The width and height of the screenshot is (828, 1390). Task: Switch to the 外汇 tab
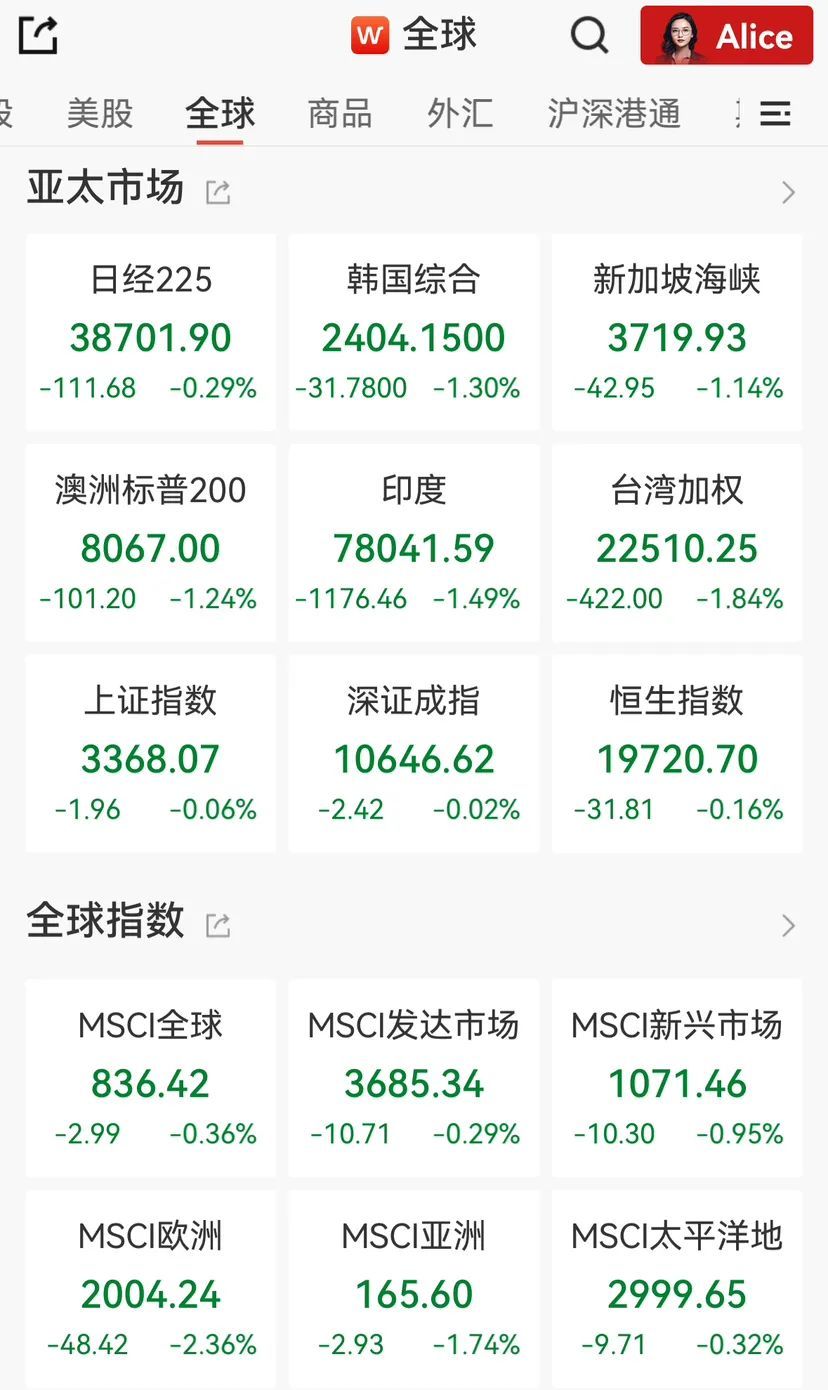pos(460,114)
